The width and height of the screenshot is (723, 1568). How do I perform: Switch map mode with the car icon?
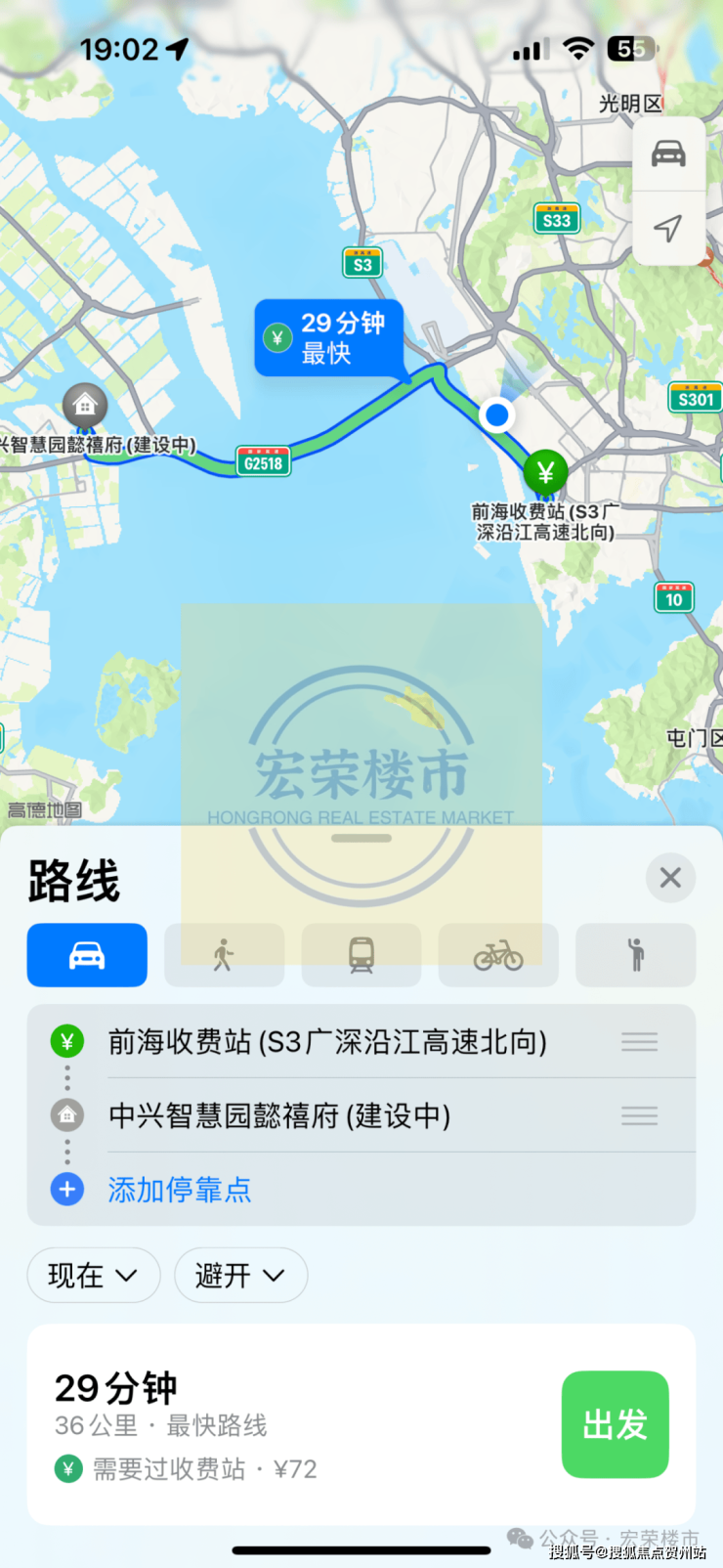point(668,154)
